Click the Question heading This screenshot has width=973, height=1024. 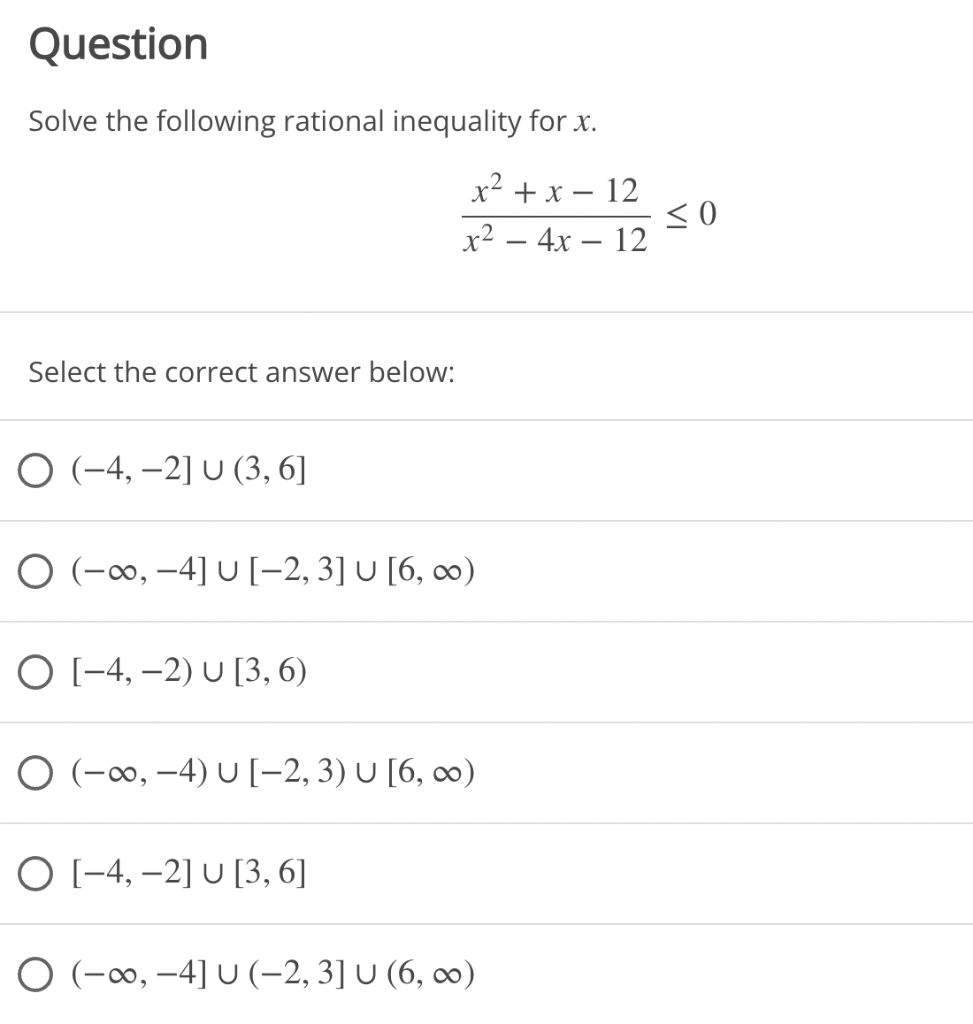pyautogui.click(x=119, y=42)
